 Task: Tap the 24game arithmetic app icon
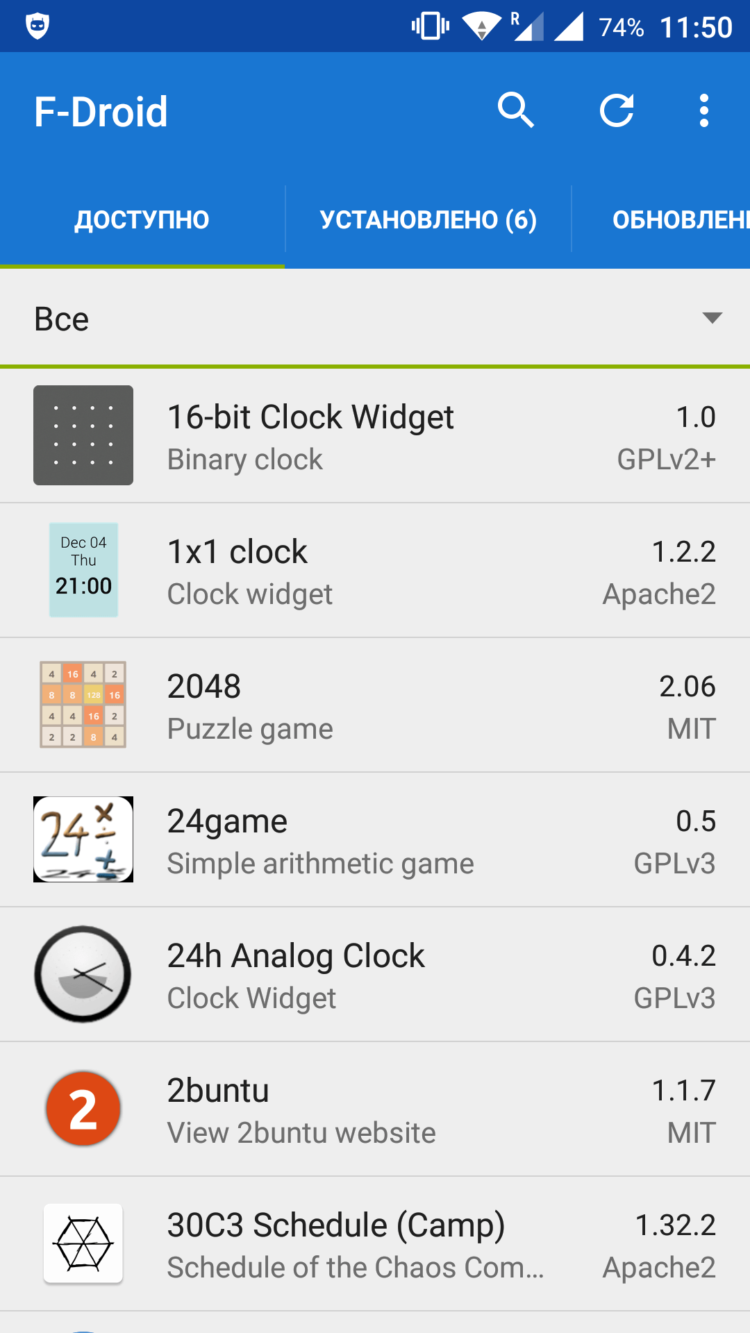[x=83, y=839]
